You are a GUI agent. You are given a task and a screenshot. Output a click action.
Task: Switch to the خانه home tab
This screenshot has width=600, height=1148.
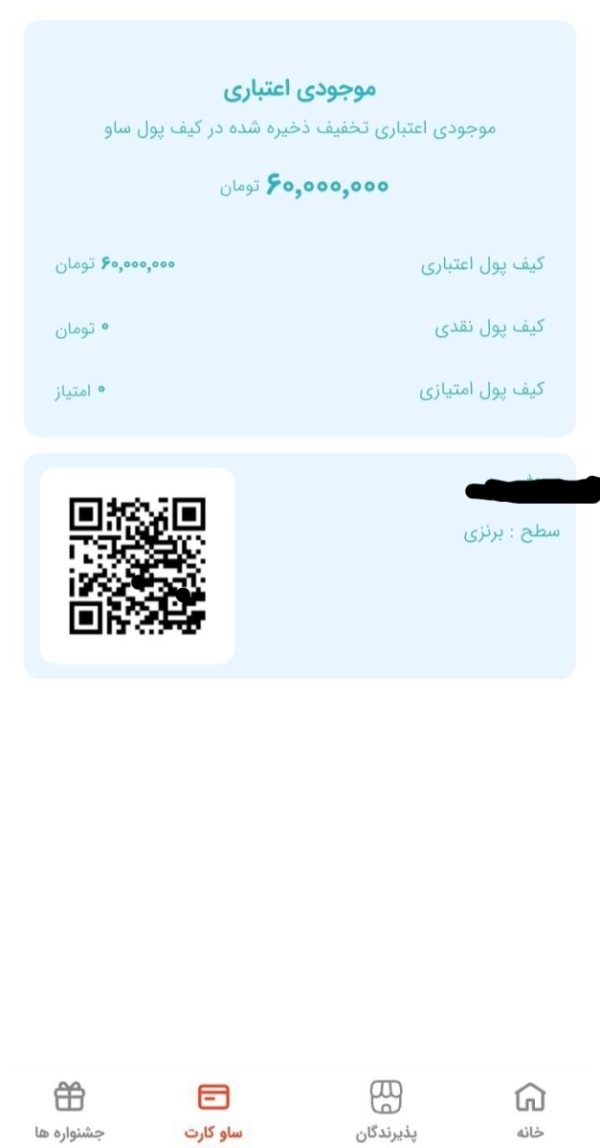[529, 1108]
